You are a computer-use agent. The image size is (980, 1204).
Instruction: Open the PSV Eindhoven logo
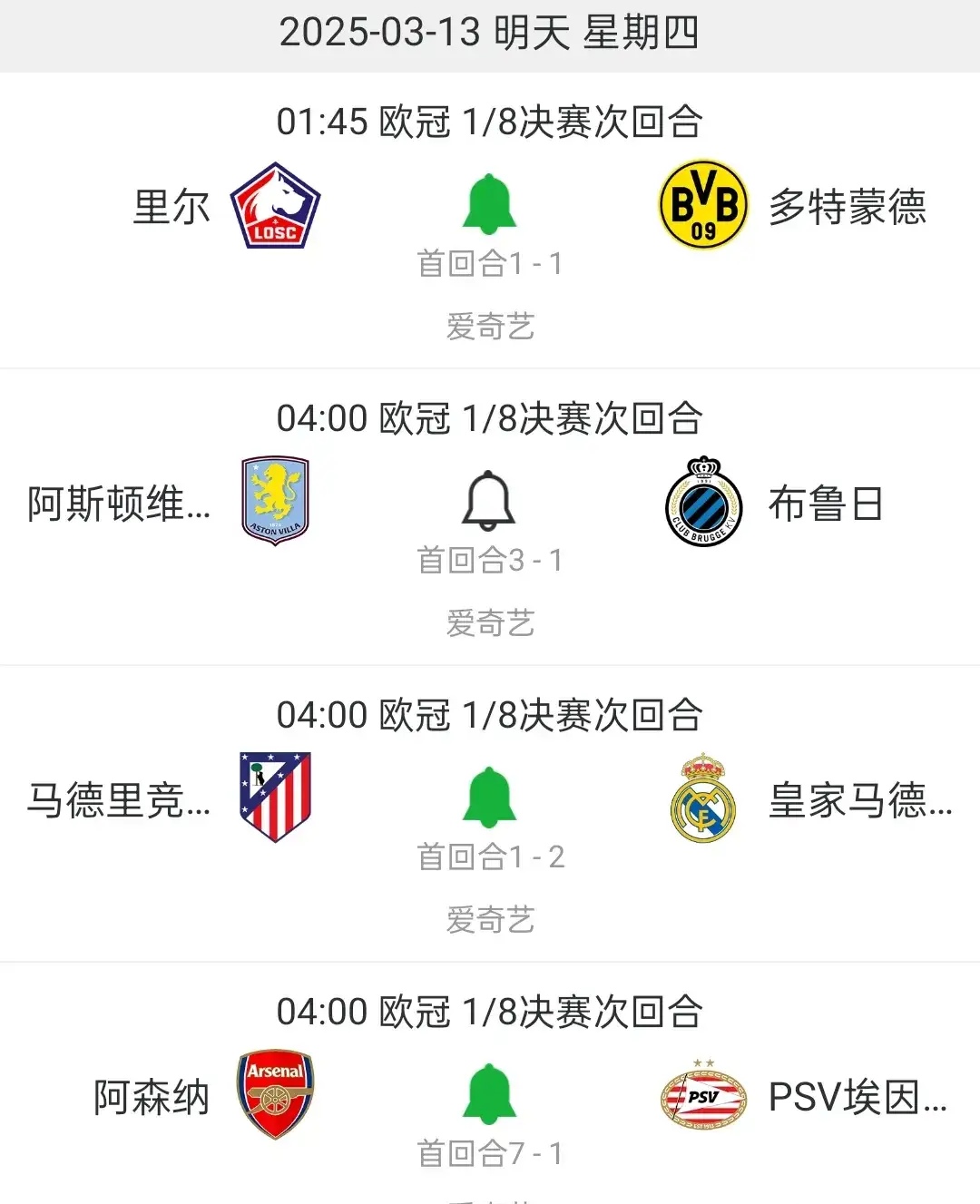click(703, 1094)
